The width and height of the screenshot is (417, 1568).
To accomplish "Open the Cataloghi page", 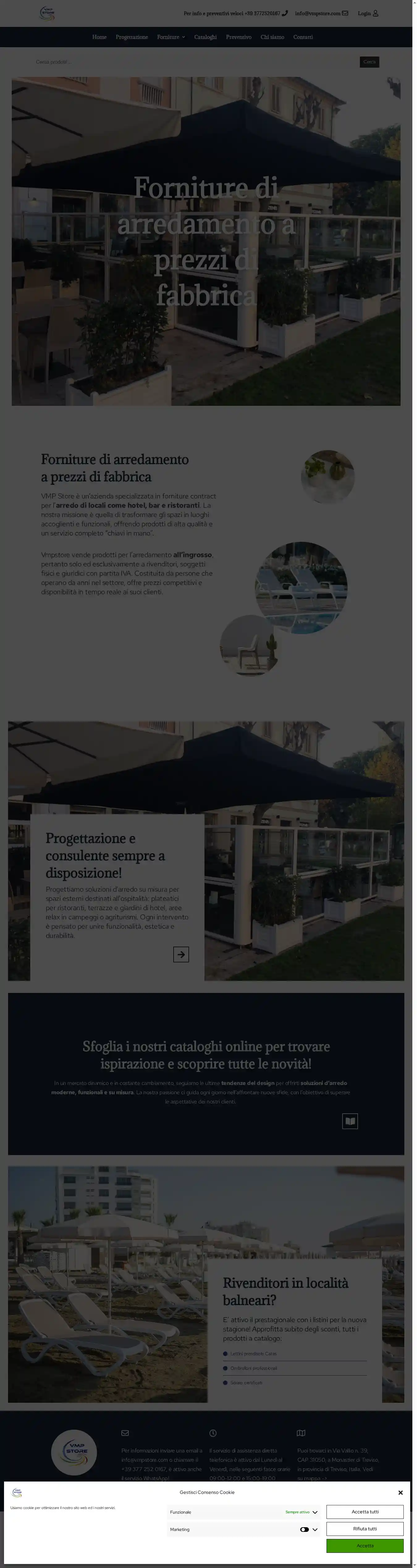I will click(205, 37).
